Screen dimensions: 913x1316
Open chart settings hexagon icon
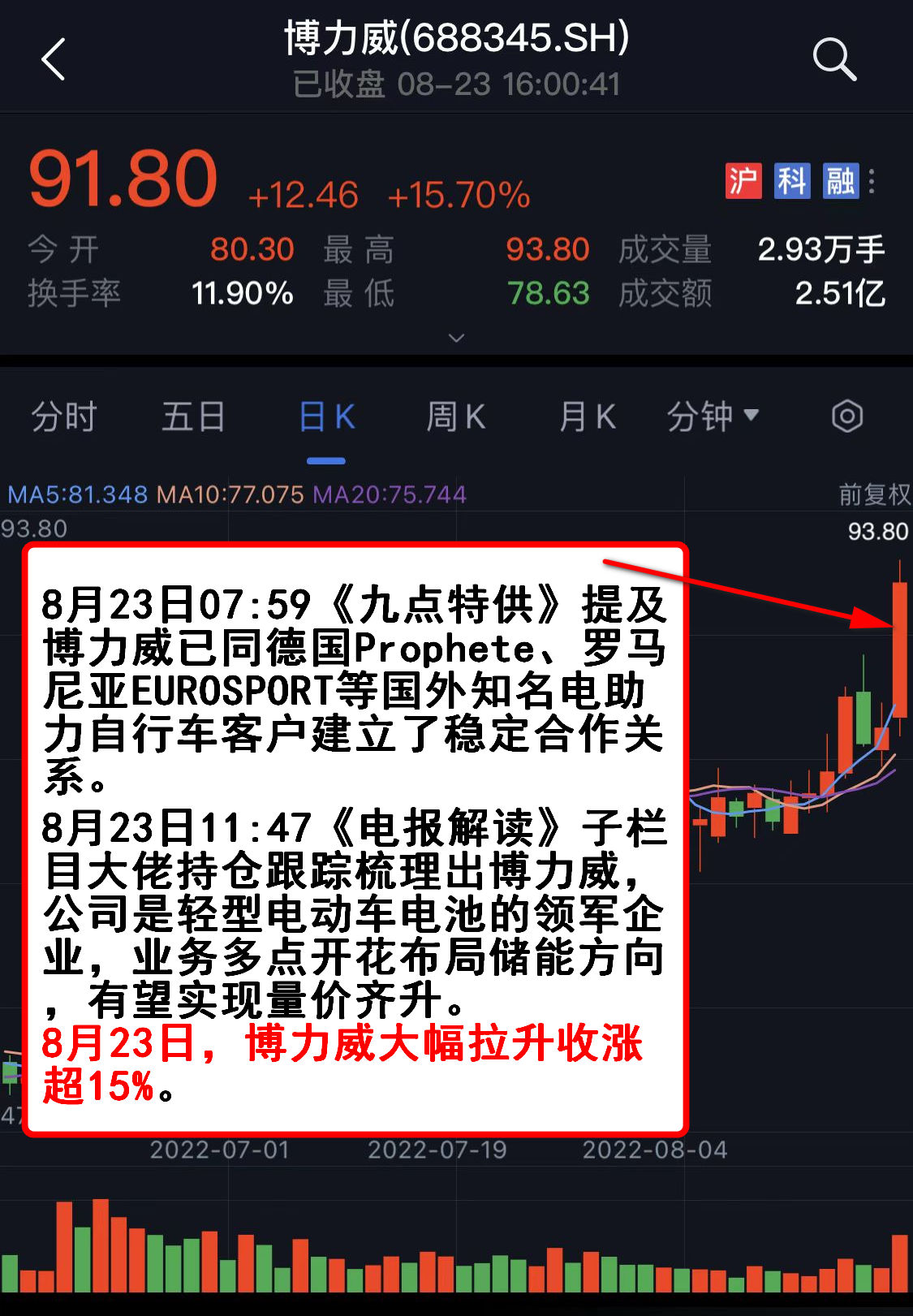click(x=846, y=416)
